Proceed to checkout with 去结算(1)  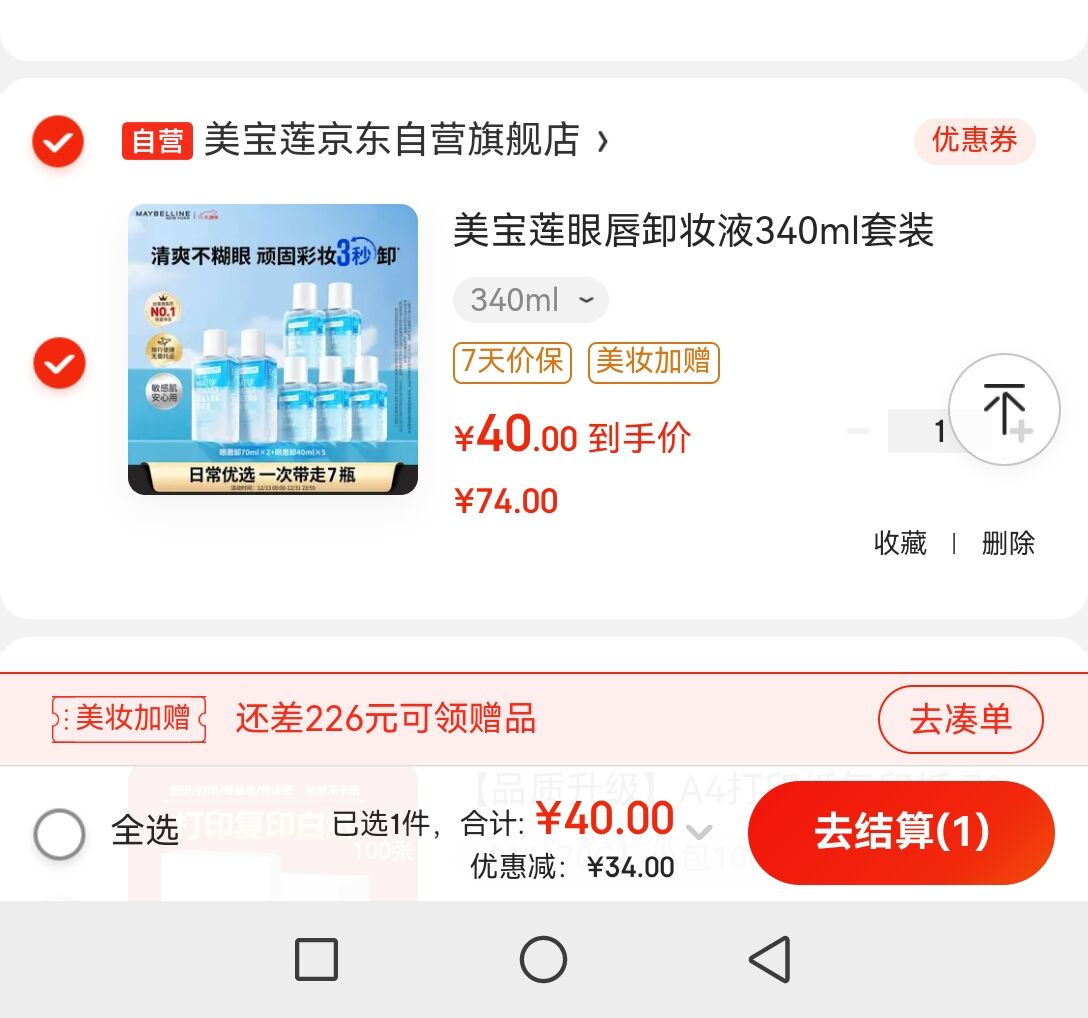click(x=901, y=832)
